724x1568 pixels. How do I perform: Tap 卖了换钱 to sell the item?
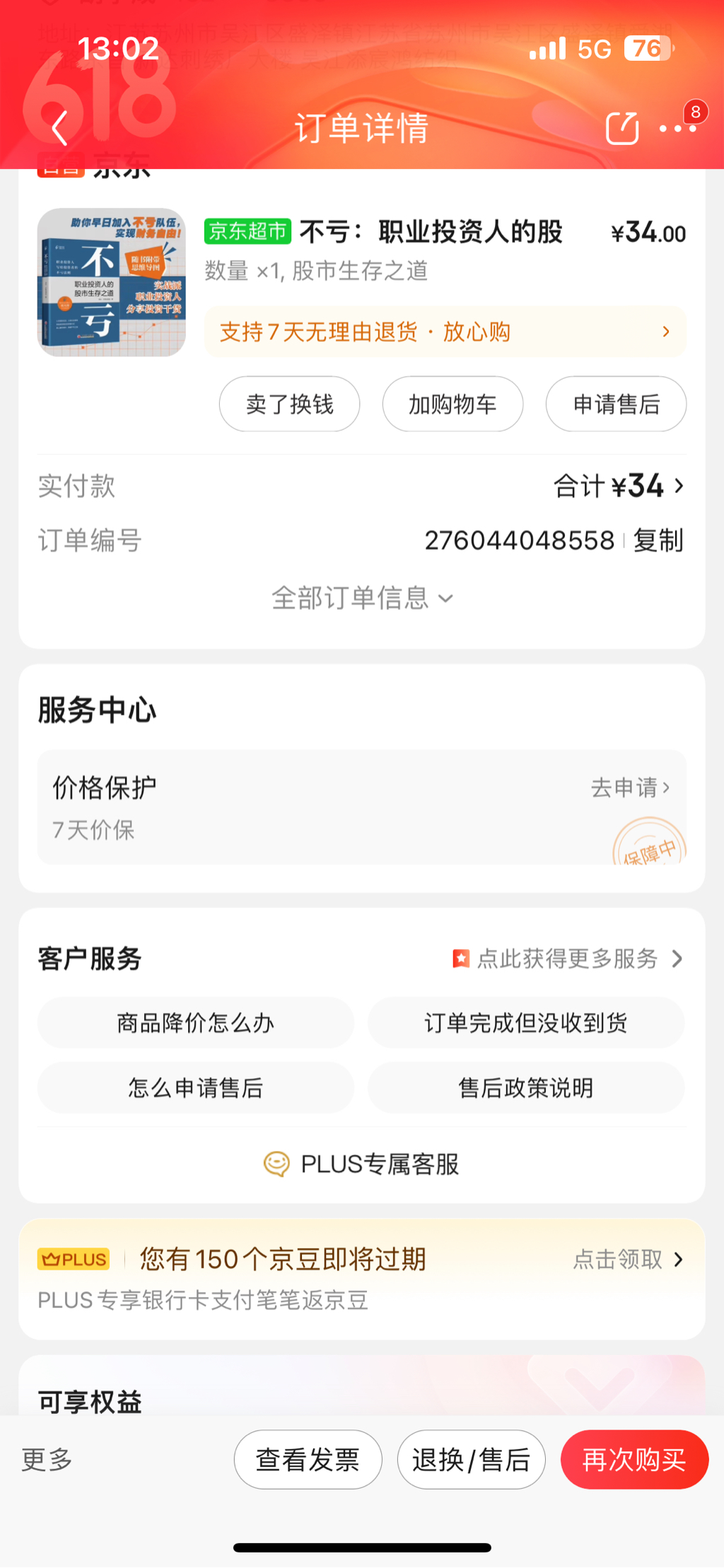(289, 404)
